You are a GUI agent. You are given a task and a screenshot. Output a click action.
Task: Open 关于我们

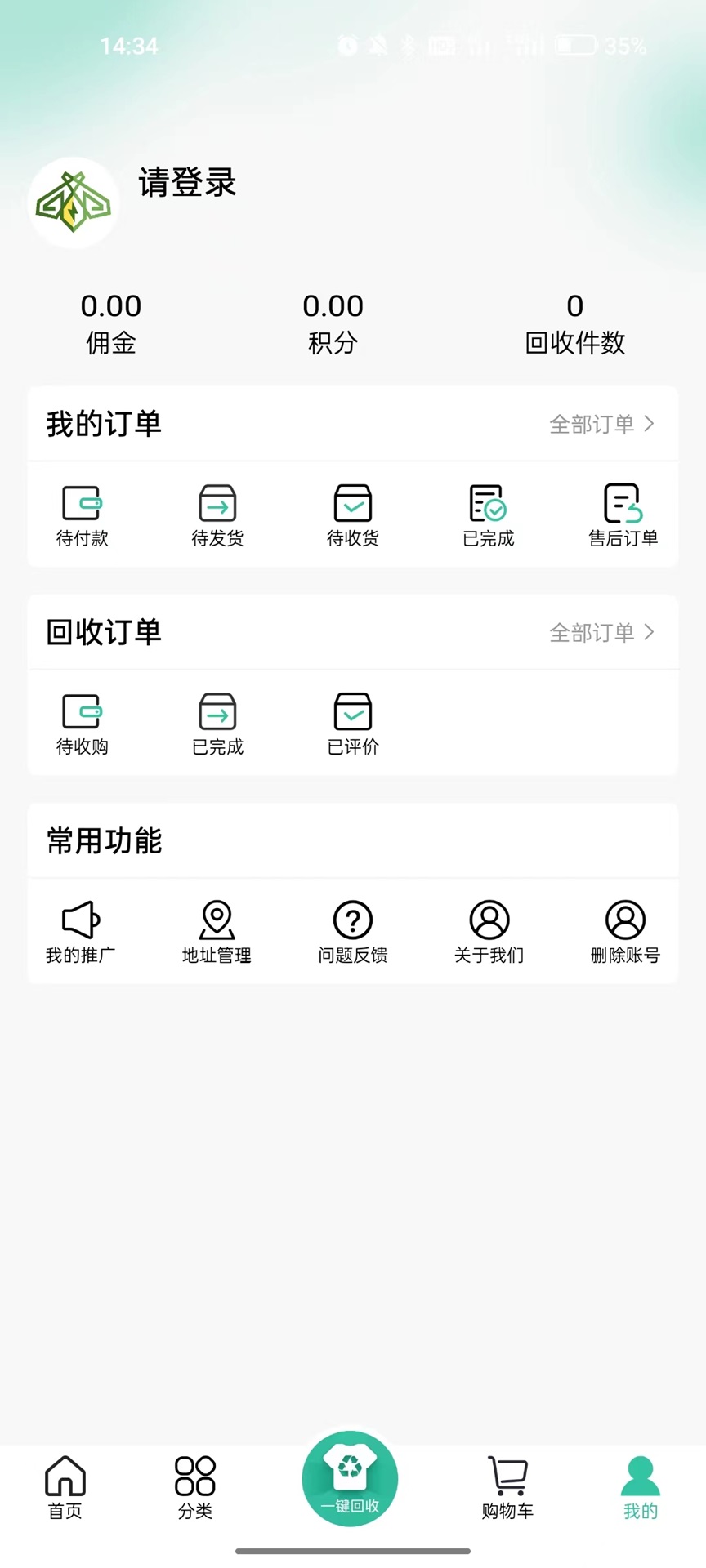point(489,931)
